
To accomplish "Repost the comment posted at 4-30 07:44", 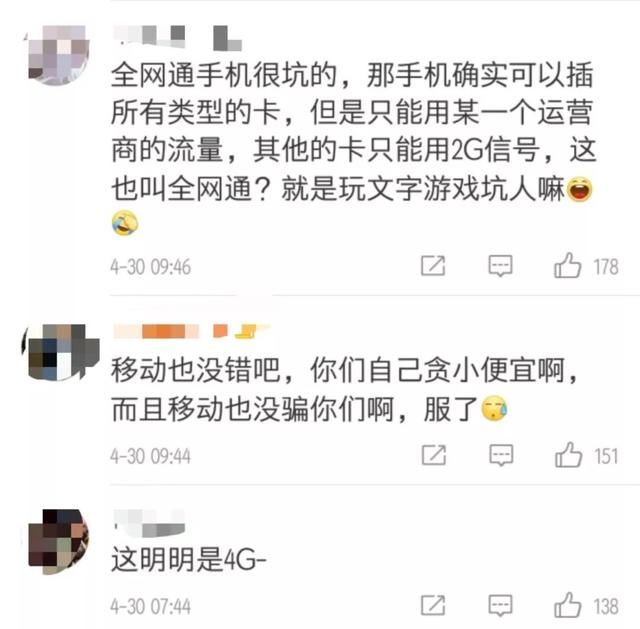I will tap(433, 605).
